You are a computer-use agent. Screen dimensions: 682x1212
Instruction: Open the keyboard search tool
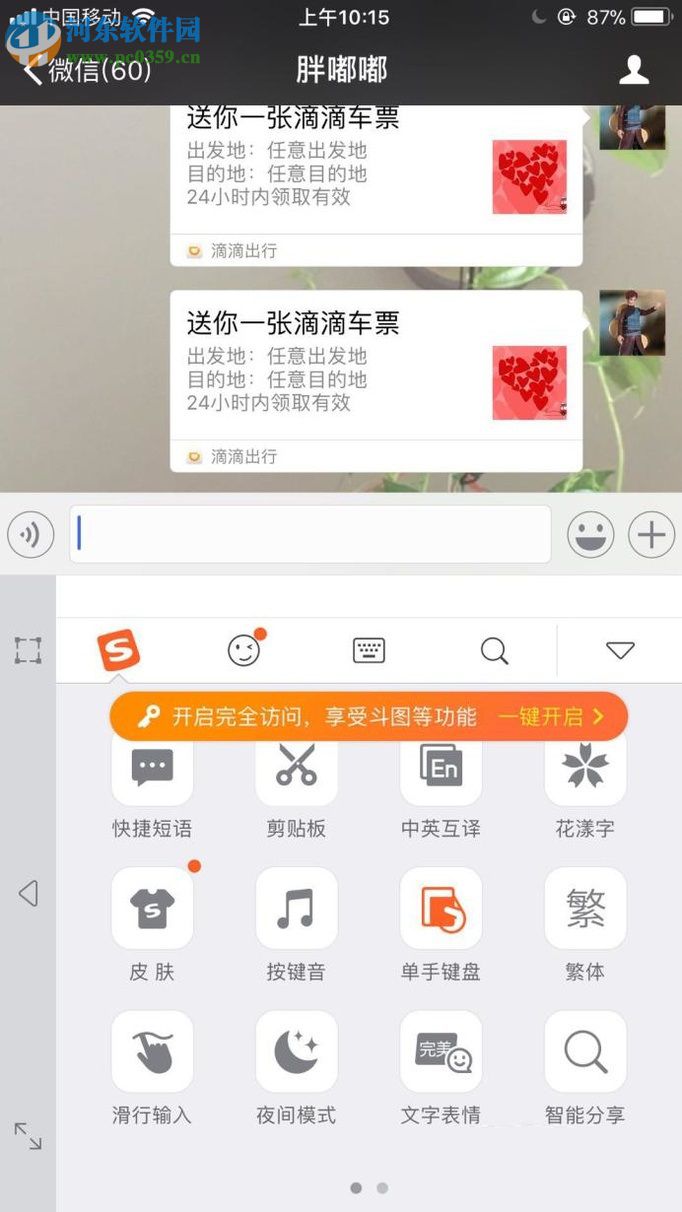click(x=494, y=651)
